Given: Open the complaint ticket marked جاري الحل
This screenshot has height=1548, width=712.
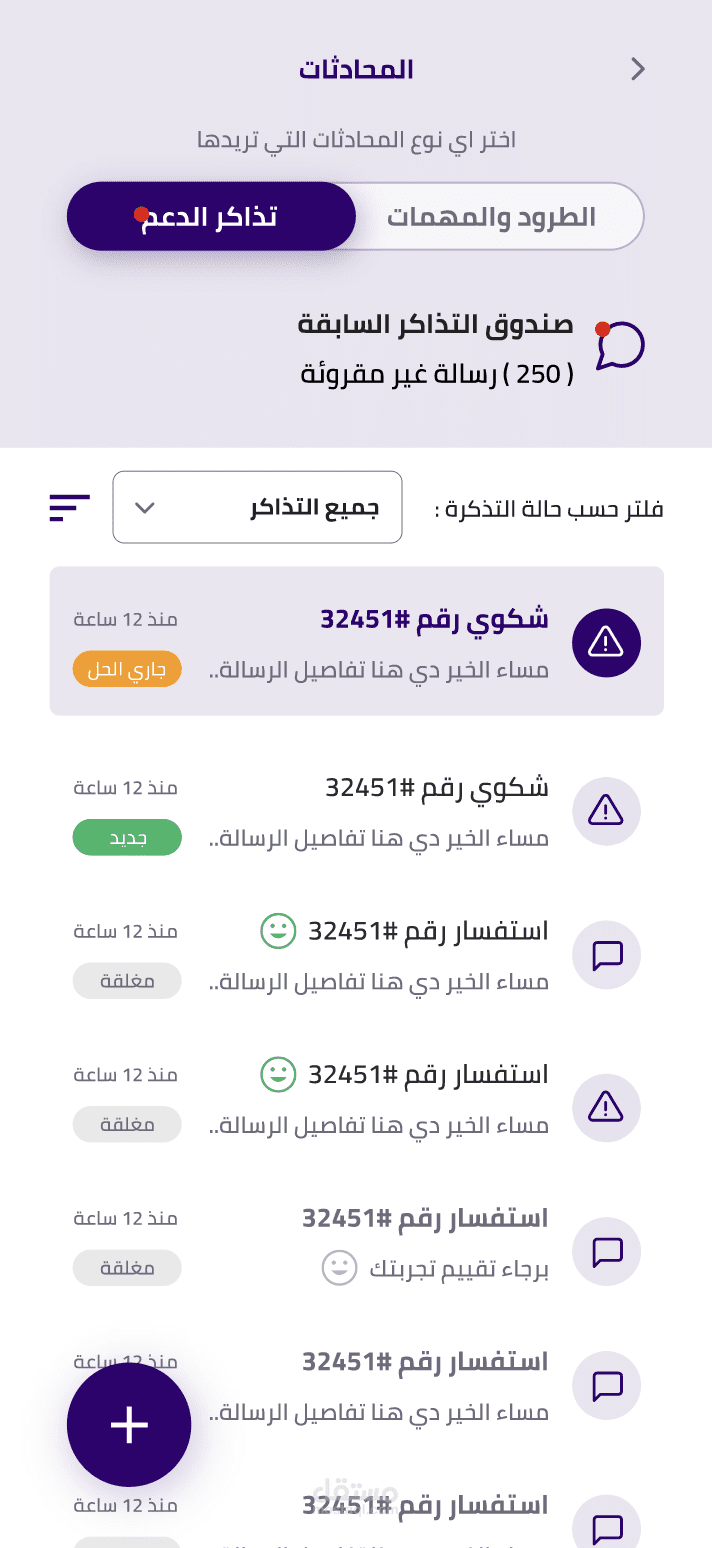Looking at the screenshot, I should [x=356, y=641].
